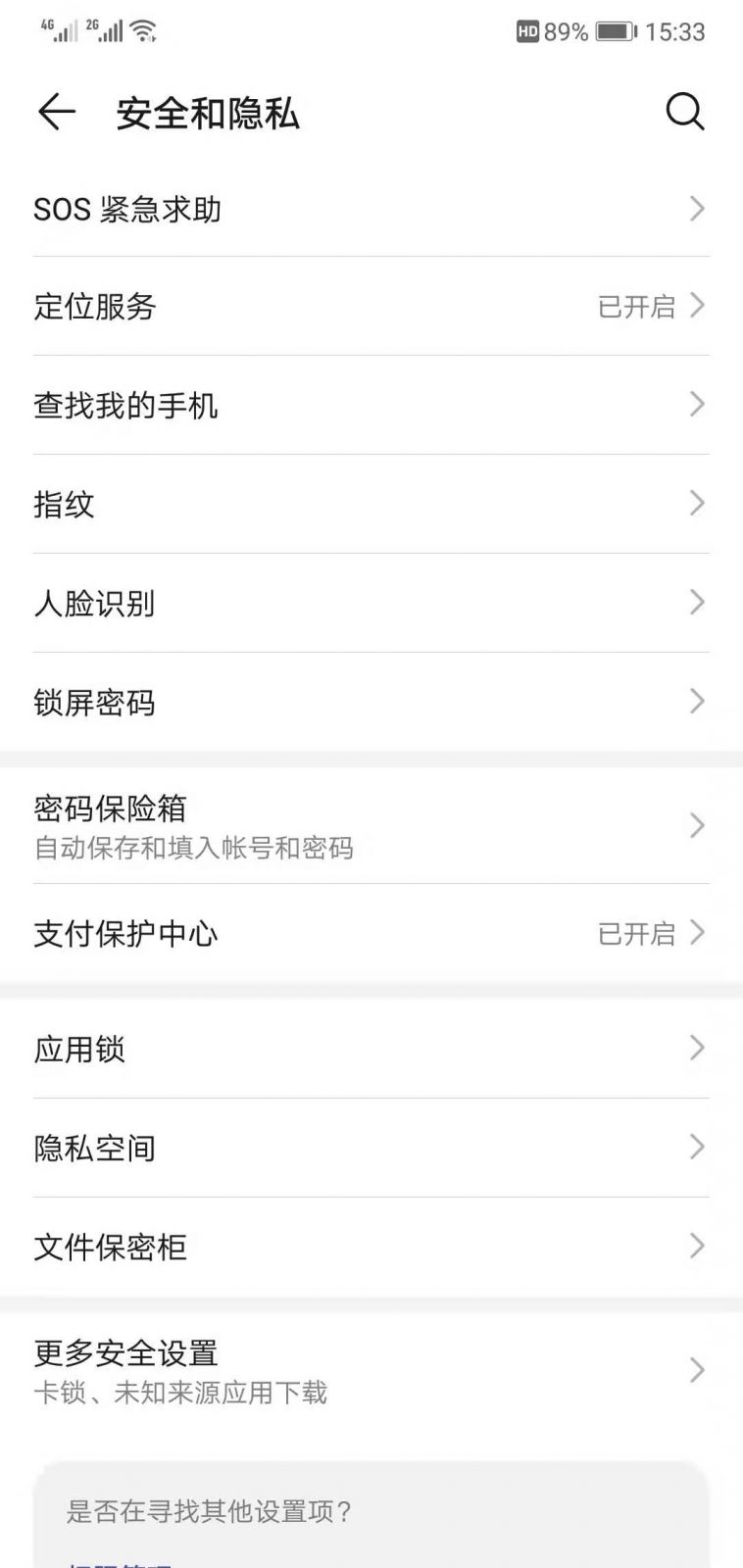The image size is (743, 1568).
Task: Enter 隐私空间
Action: [371, 1149]
